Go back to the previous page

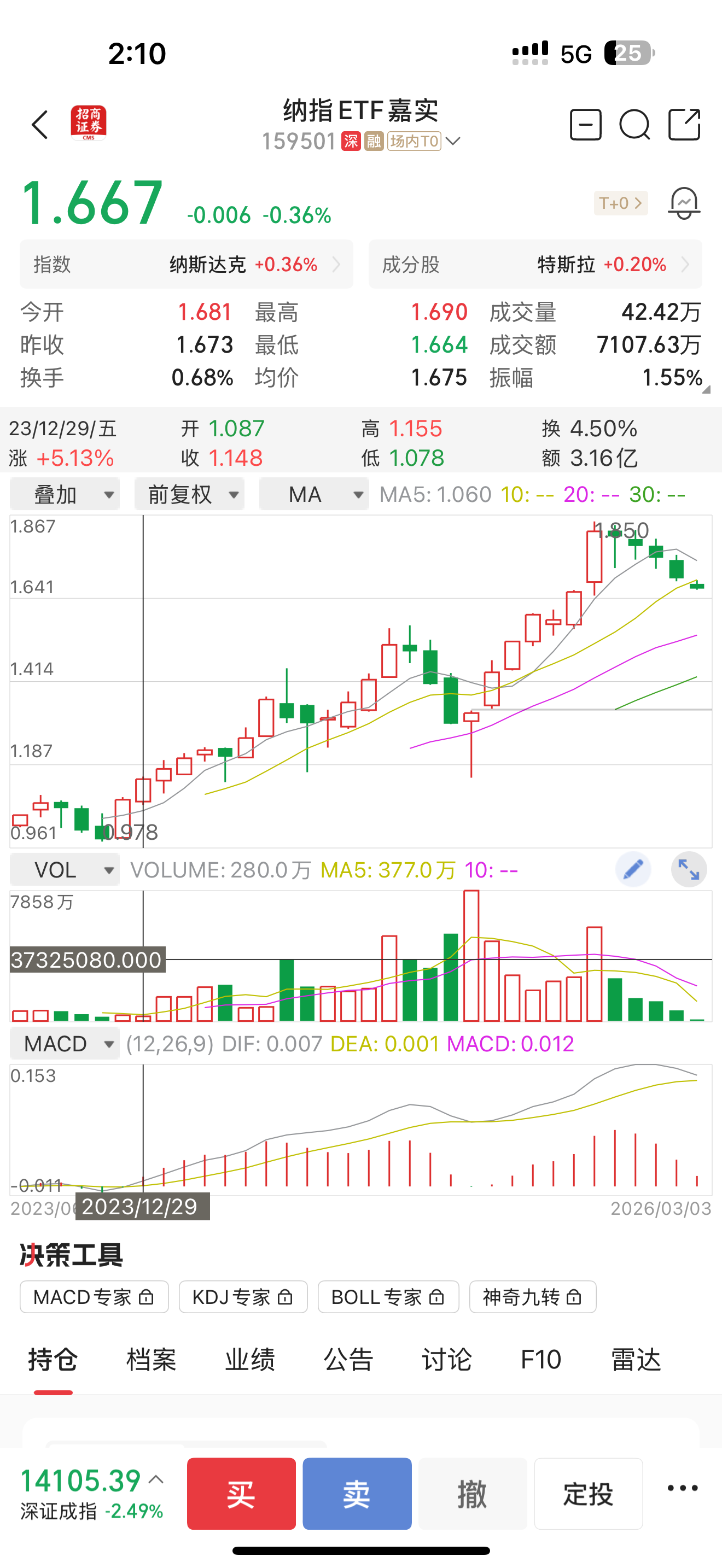click(x=40, y=125)
